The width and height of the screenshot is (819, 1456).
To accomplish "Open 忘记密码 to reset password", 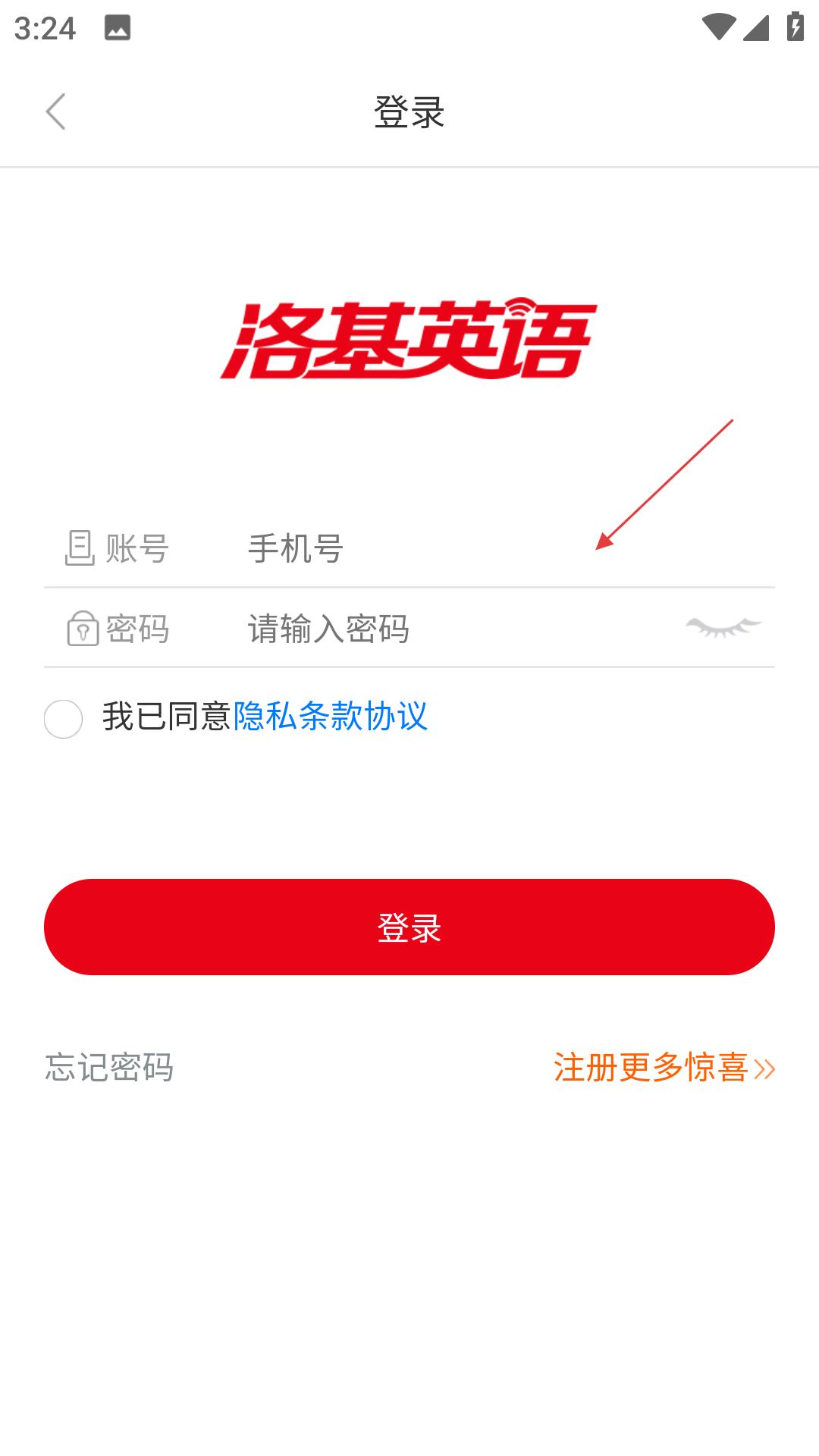I will [x=109, y=1067].
